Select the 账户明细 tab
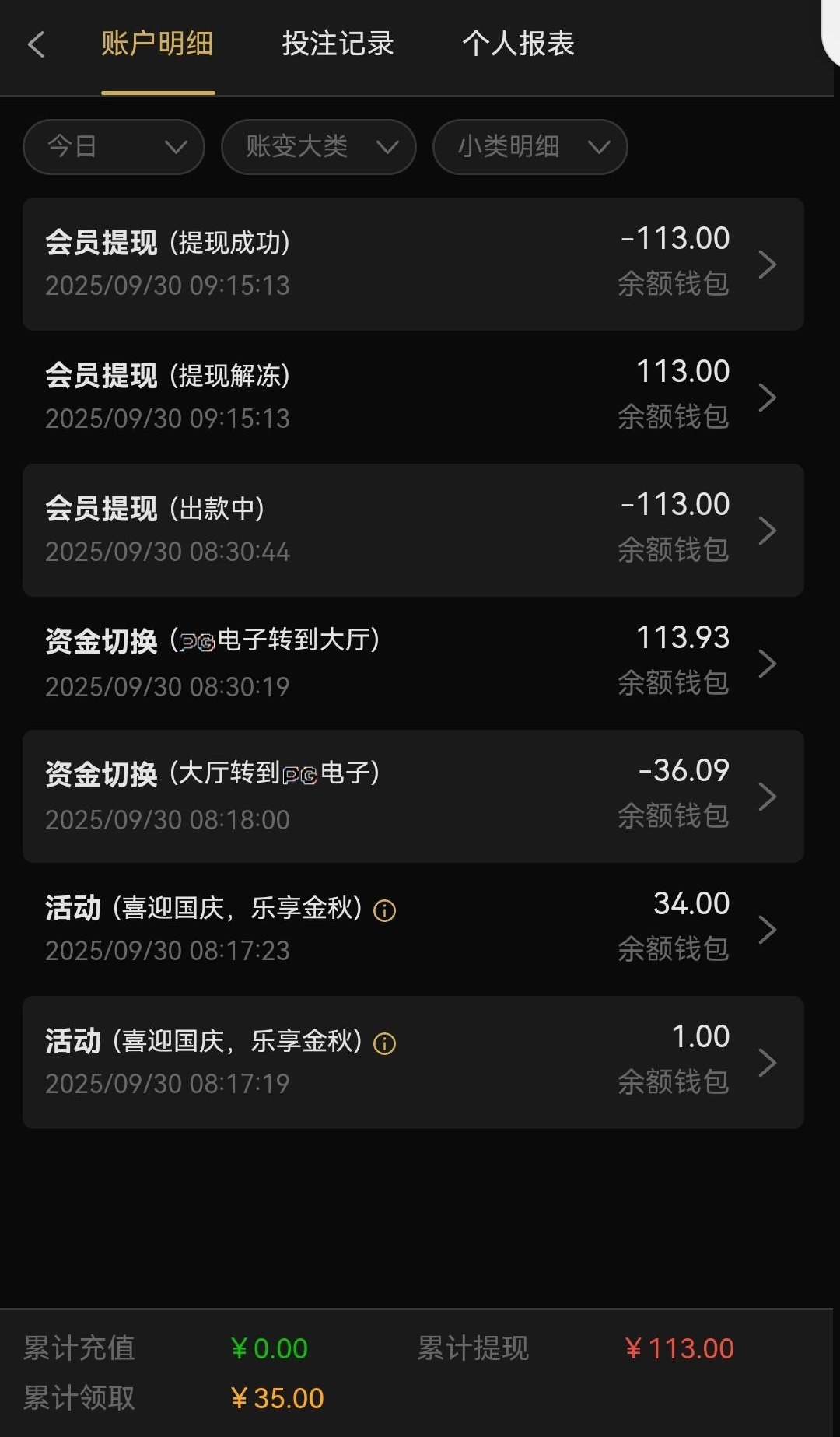The width and height of the screenshot is (840, 1437). (x=157, y=44)
